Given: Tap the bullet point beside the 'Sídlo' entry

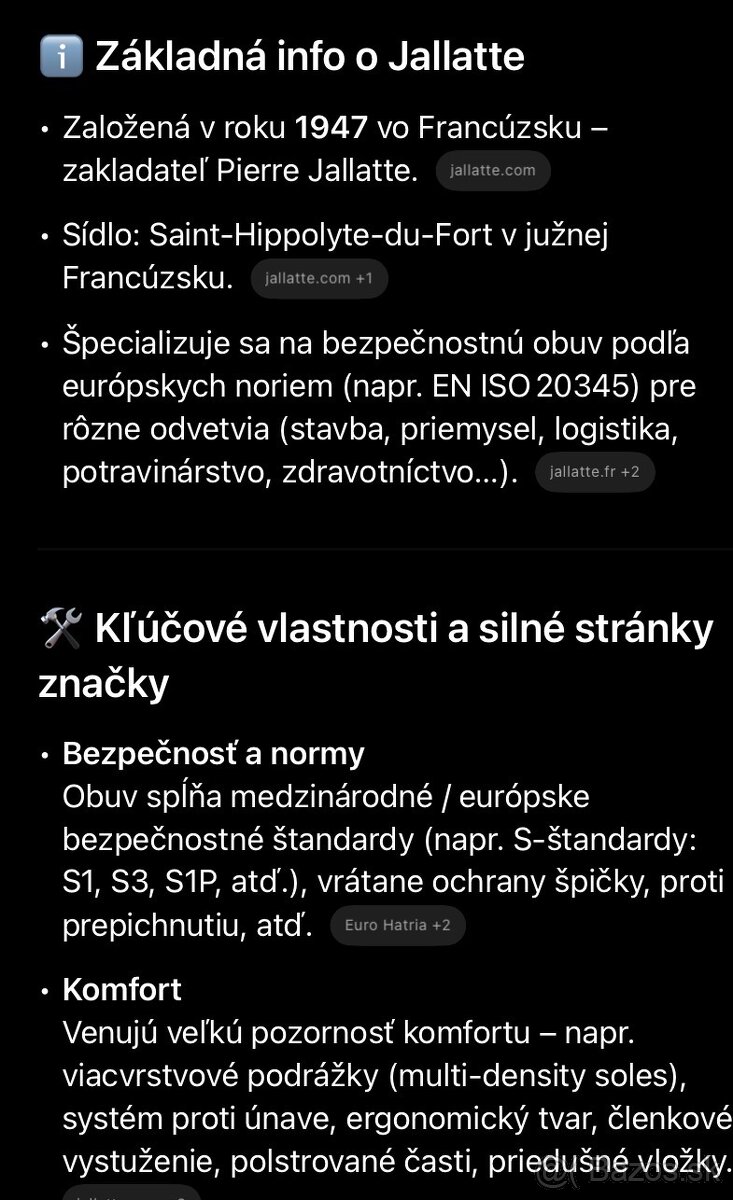Looking at the screenshot, I should click(44, 238).
